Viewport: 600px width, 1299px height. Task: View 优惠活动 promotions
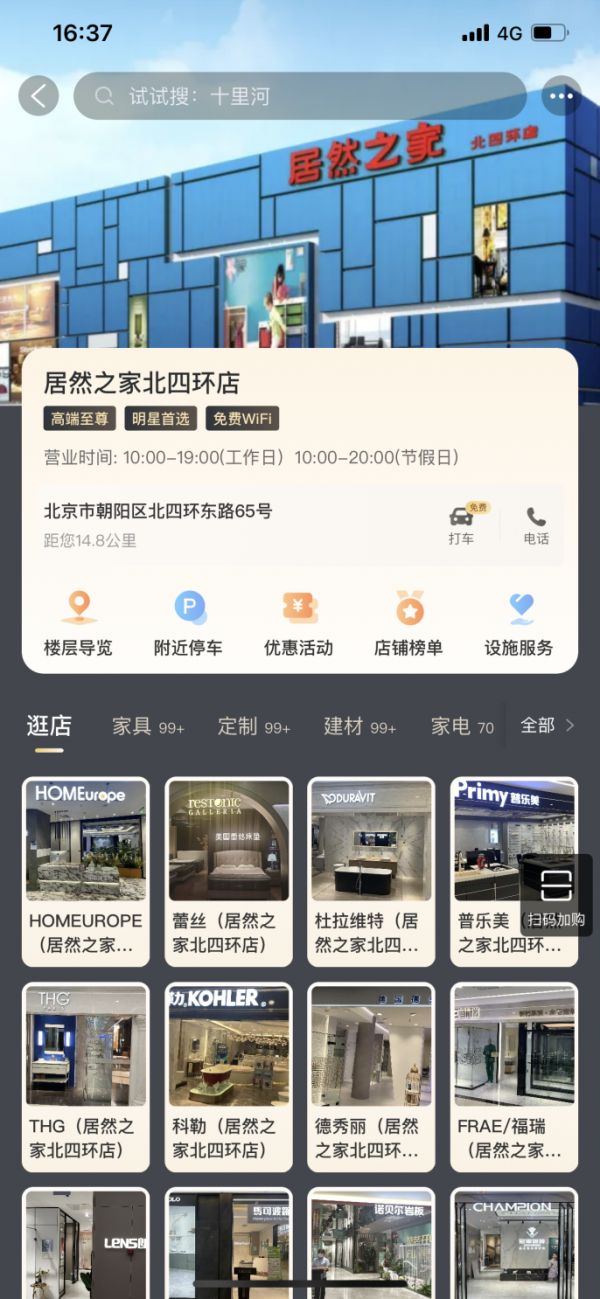point(298,622)
